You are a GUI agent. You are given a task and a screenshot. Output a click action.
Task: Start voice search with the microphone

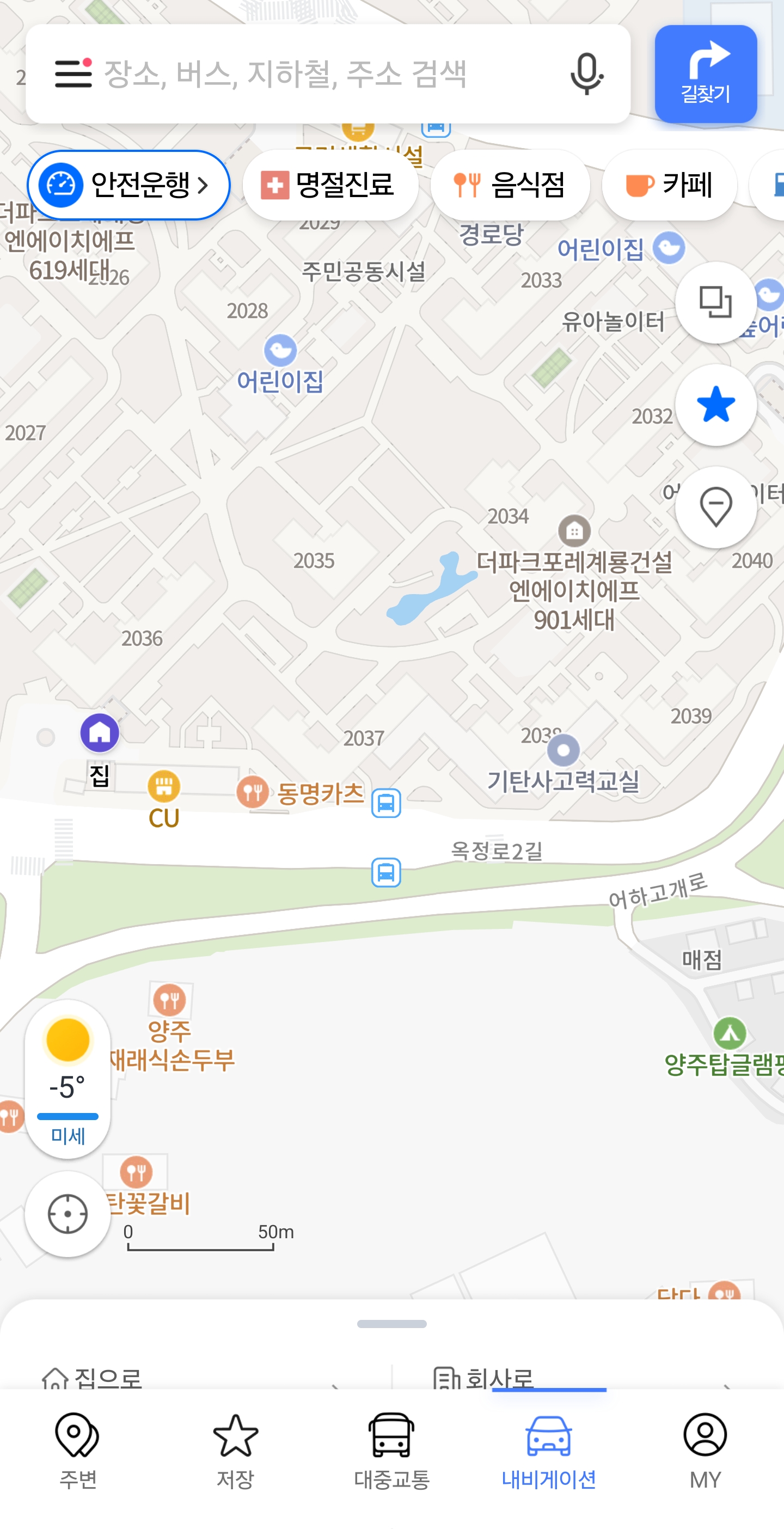[x=586, y=74]
